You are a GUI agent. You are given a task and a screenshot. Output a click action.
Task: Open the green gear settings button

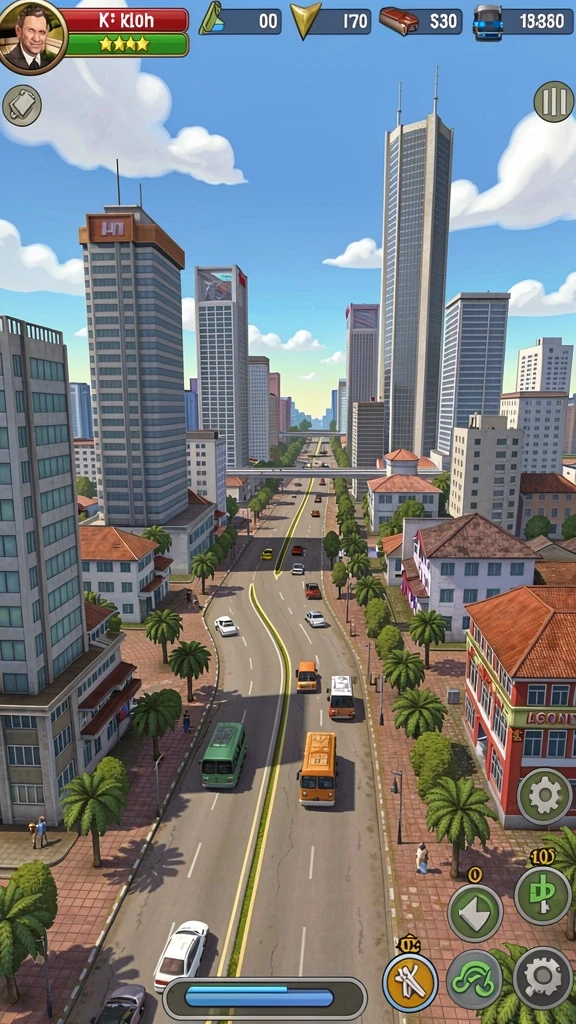[545, 796]
